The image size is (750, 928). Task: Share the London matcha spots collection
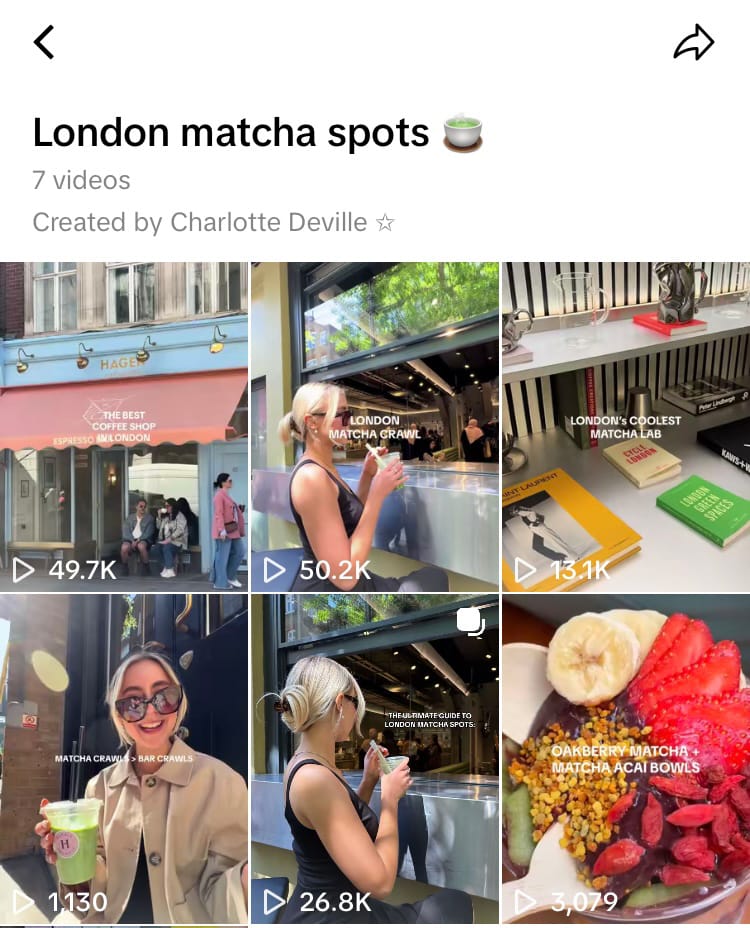[694, 42]
